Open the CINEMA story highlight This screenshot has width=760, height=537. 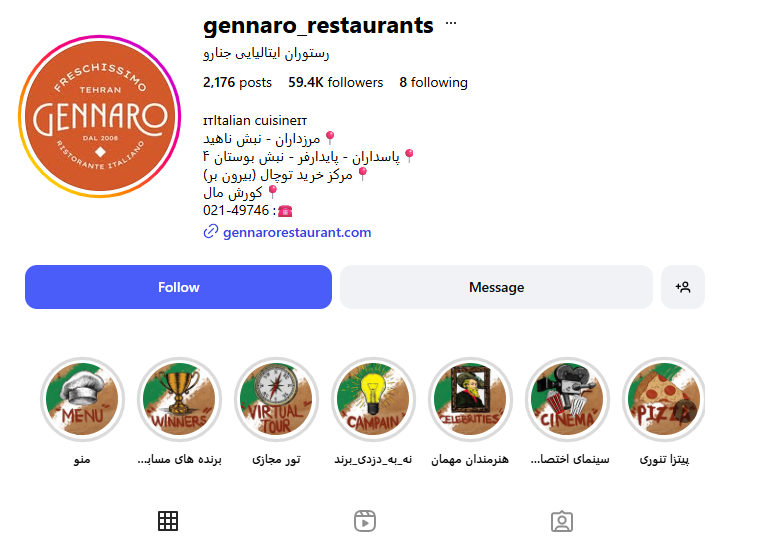[567, 400]
